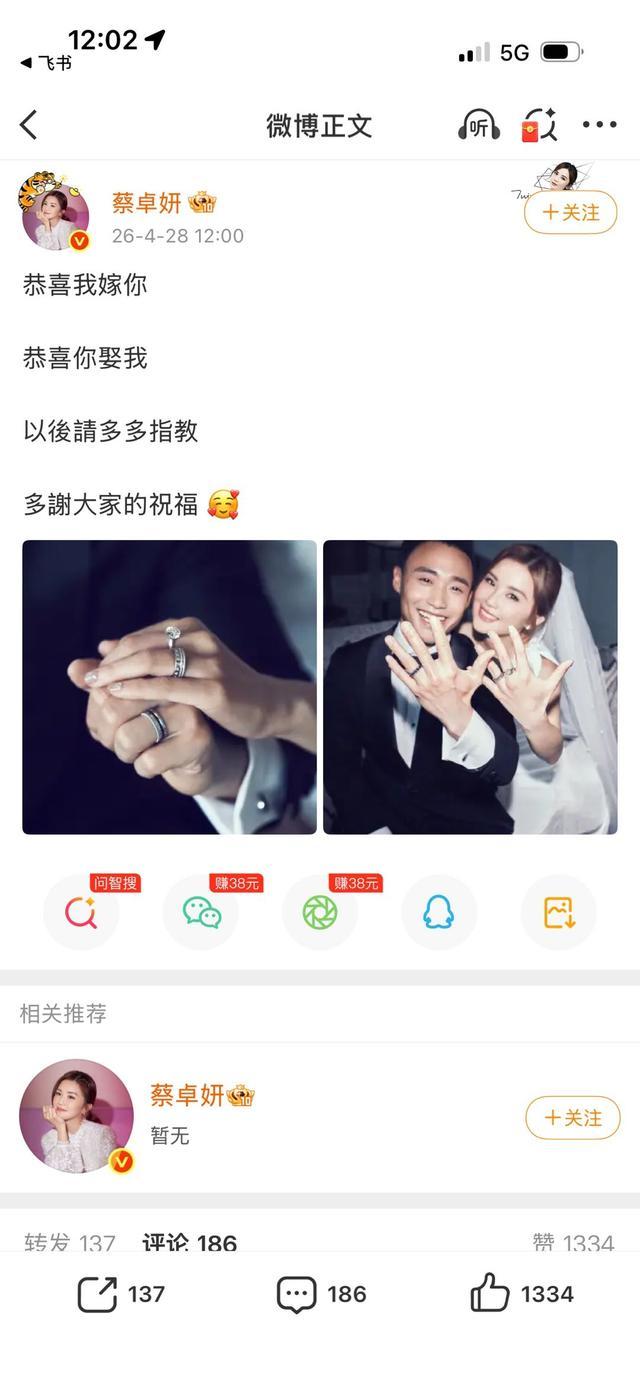Viewport: 640px width, 1391px height.
Task: Follow 蔡卓妍 in 相关推荐
Action: [x=573, y=1118]
